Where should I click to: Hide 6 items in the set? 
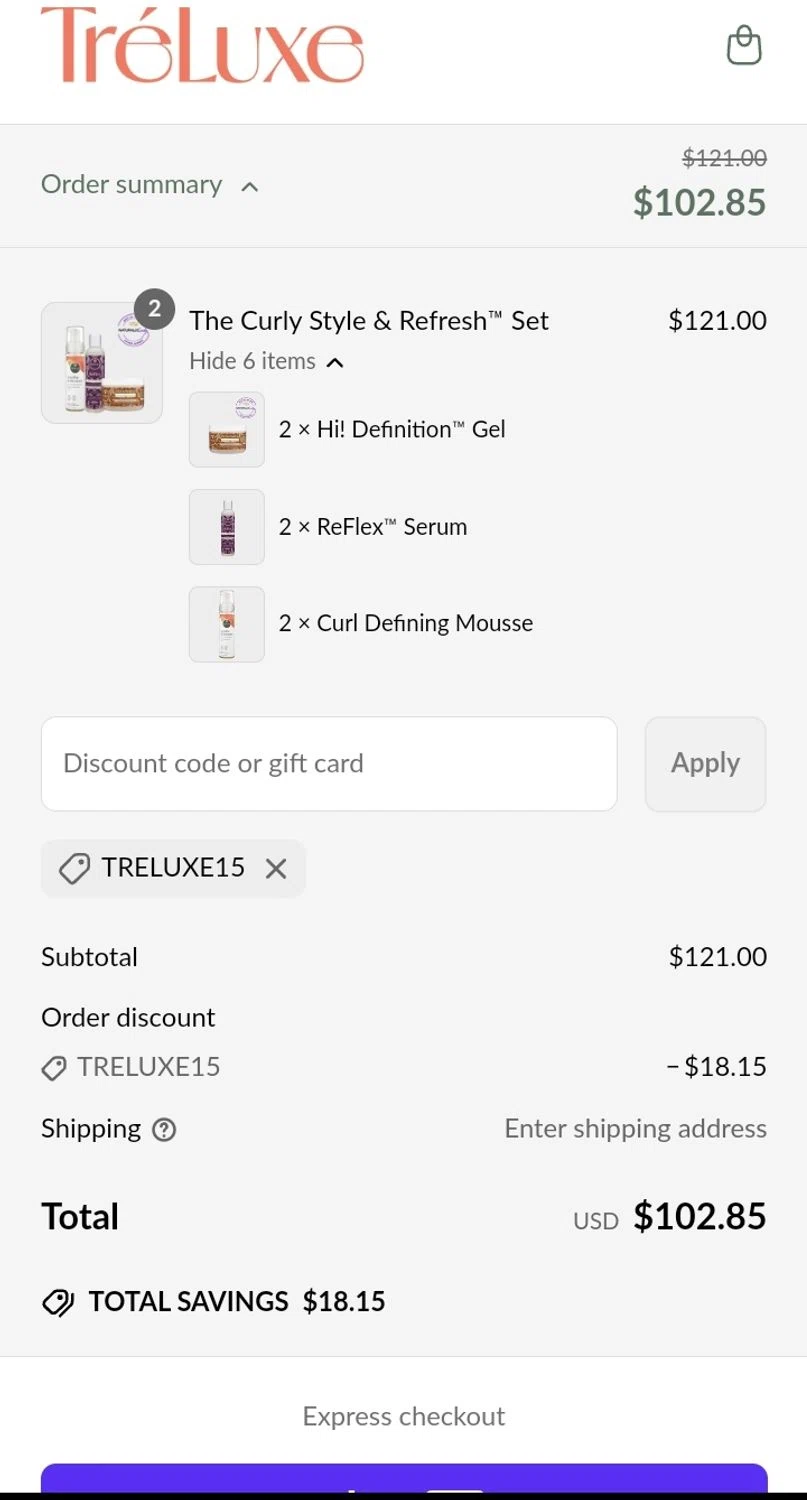click(266, 361)
